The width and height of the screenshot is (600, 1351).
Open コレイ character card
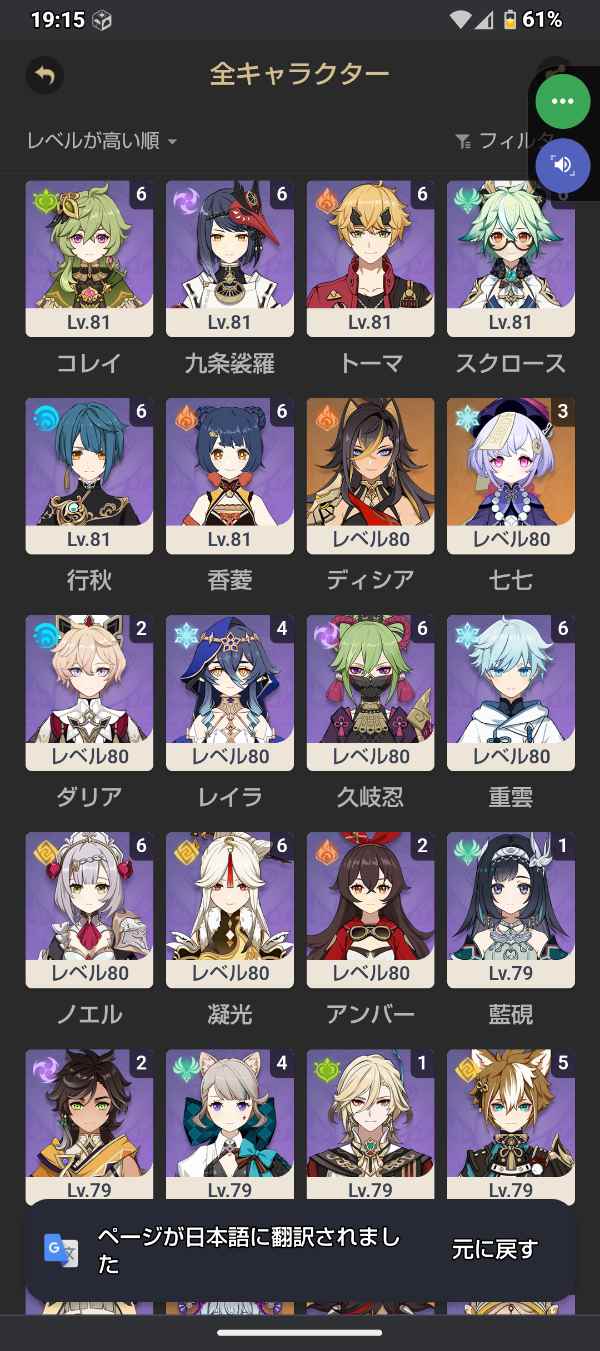[89, 258]
